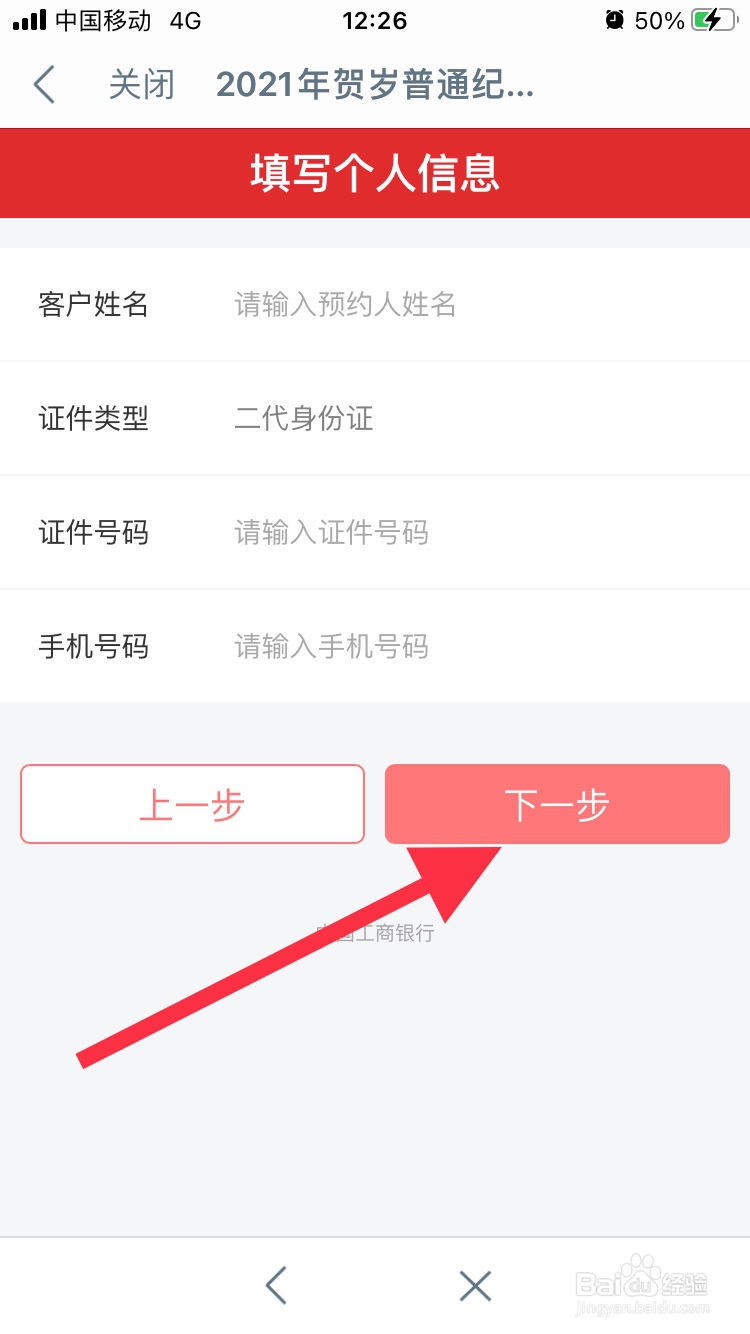Image resolution: width=750 pixels, height=1334 pixels.
Task: Tap 关闭 to close the page
Action: 141,85
